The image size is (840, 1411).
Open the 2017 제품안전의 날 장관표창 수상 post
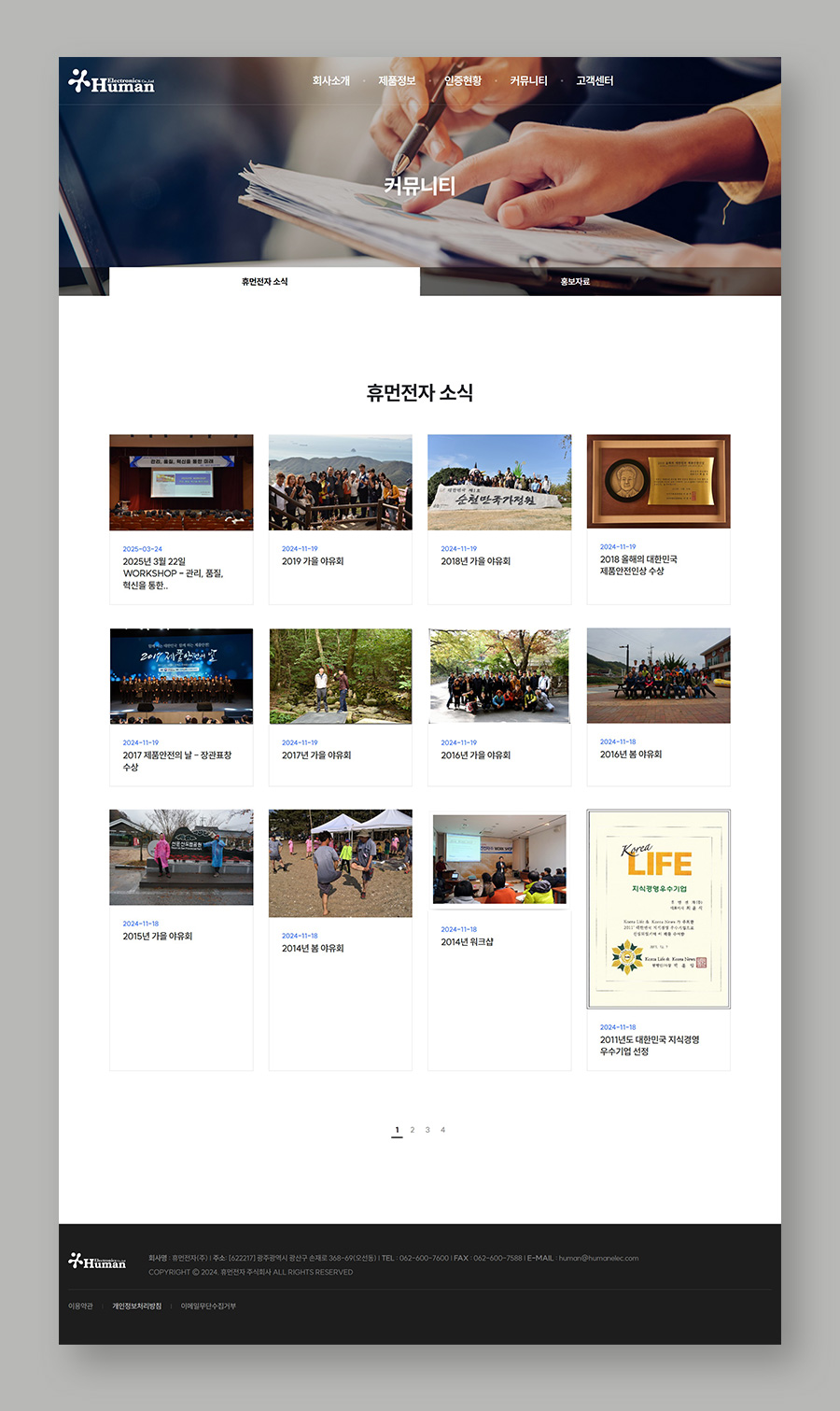[176, 760]
